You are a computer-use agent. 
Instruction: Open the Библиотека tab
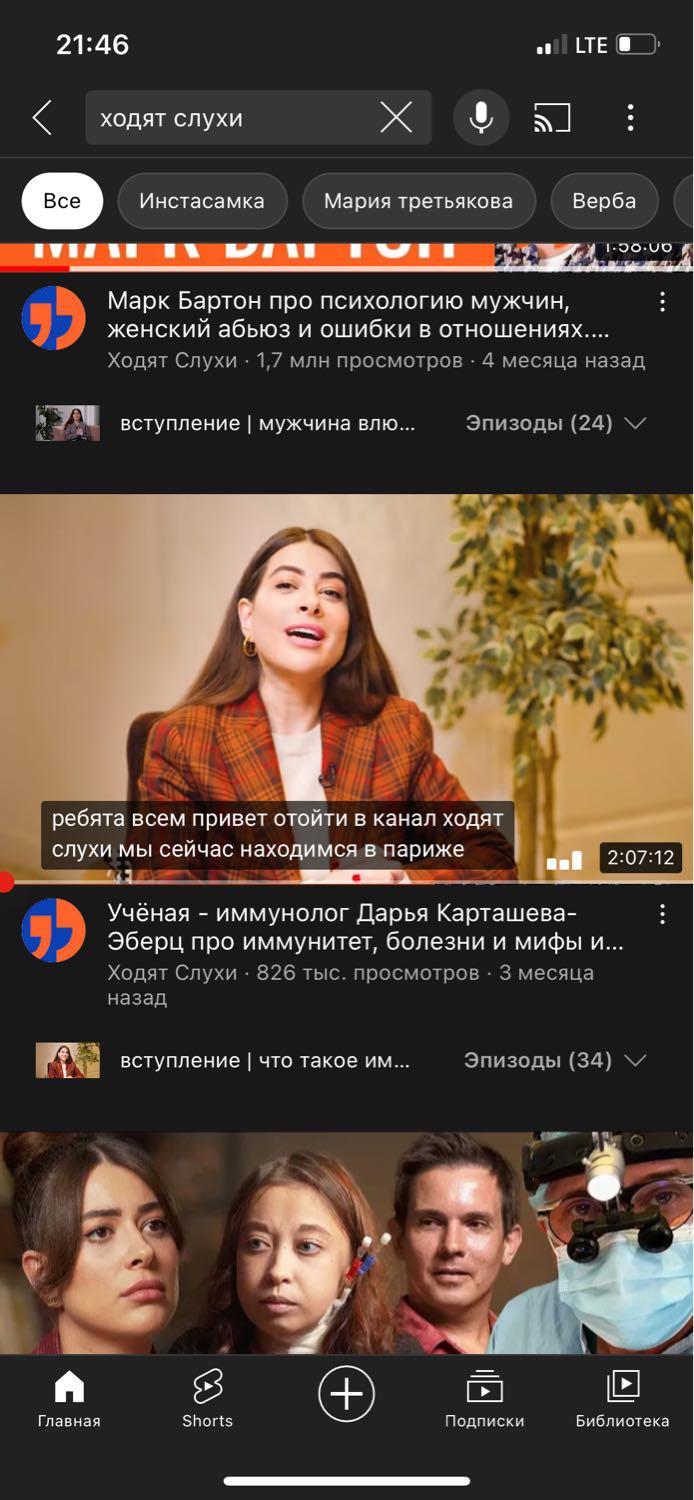point(622,1398)
